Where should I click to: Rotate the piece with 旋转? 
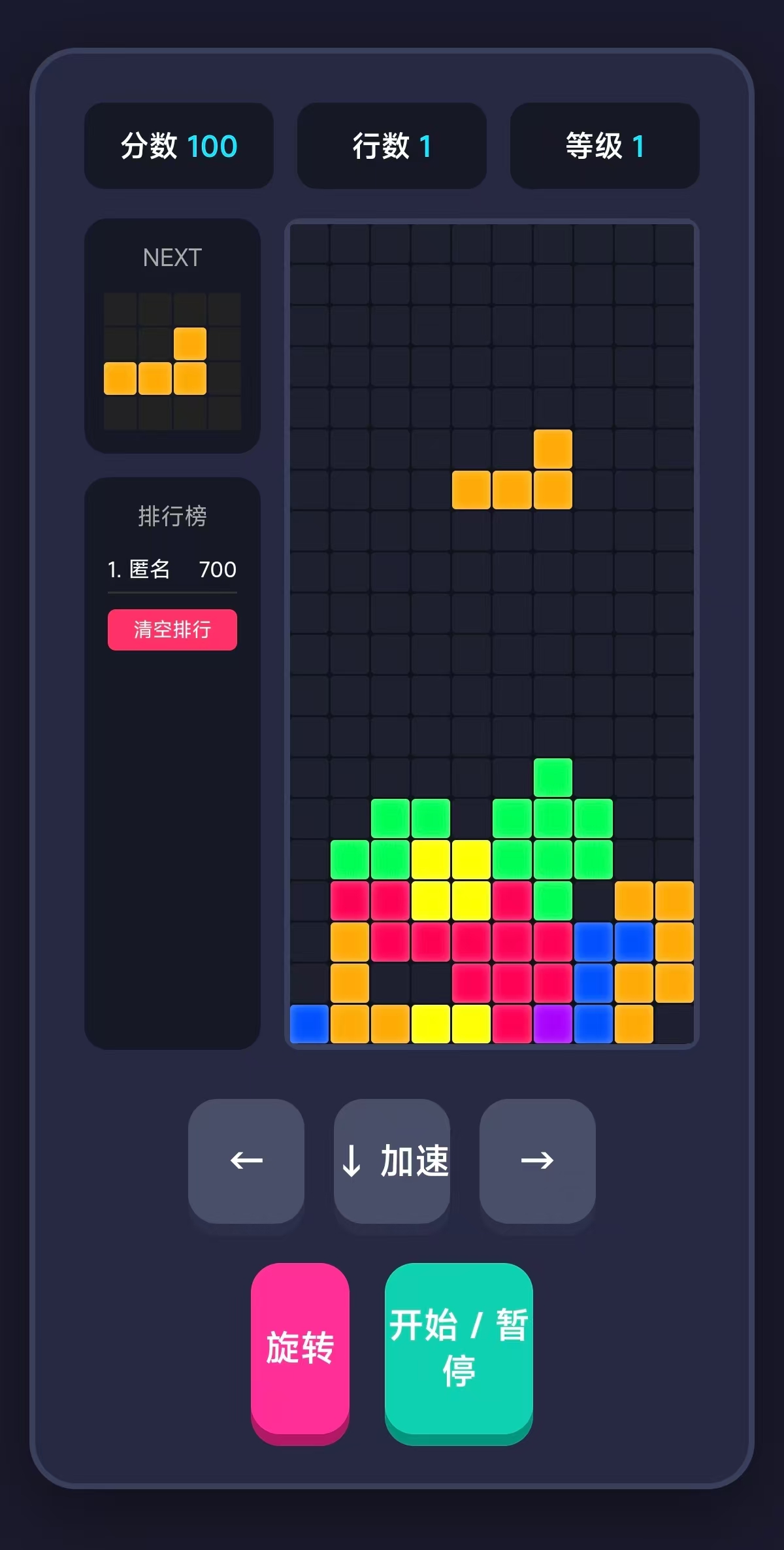point(300,1348)
